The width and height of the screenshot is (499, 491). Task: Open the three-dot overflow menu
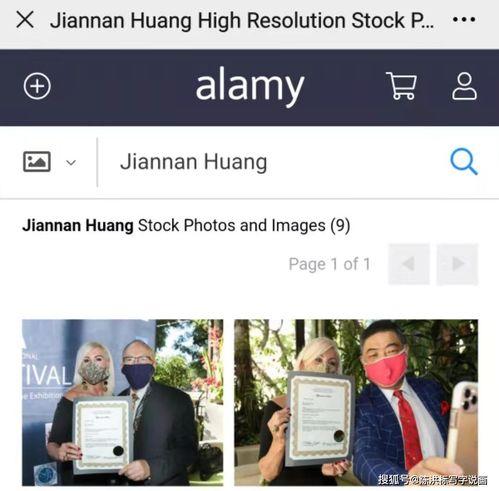464,19
